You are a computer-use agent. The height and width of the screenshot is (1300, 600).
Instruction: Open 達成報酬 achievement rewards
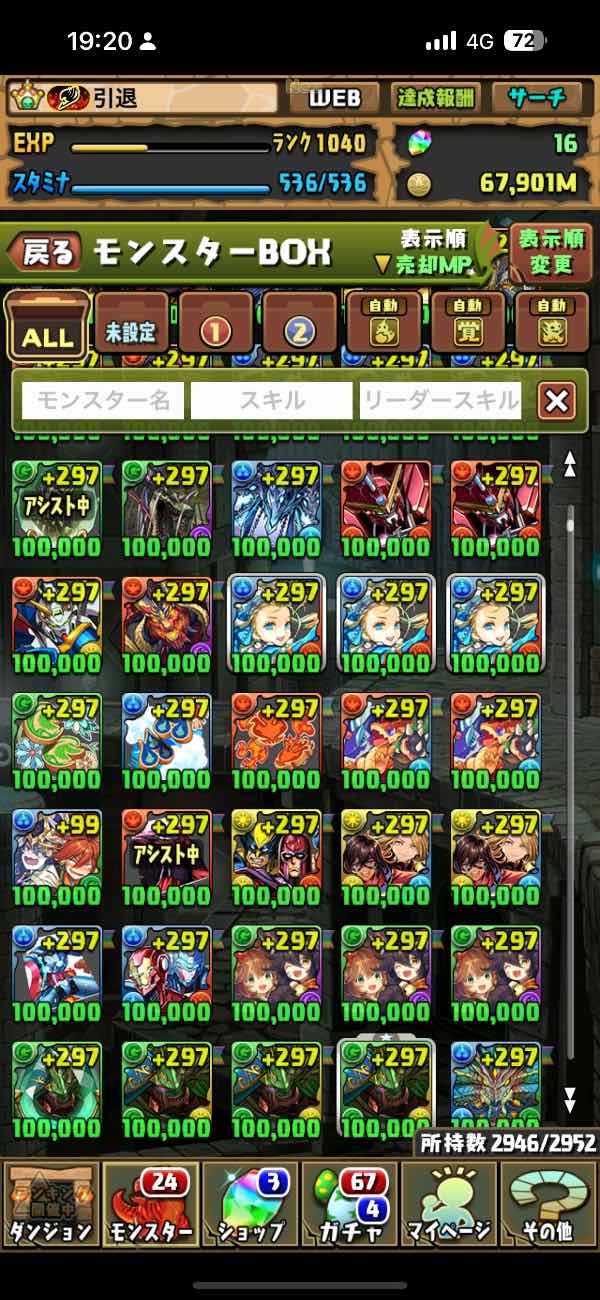[x=436, y=98]
